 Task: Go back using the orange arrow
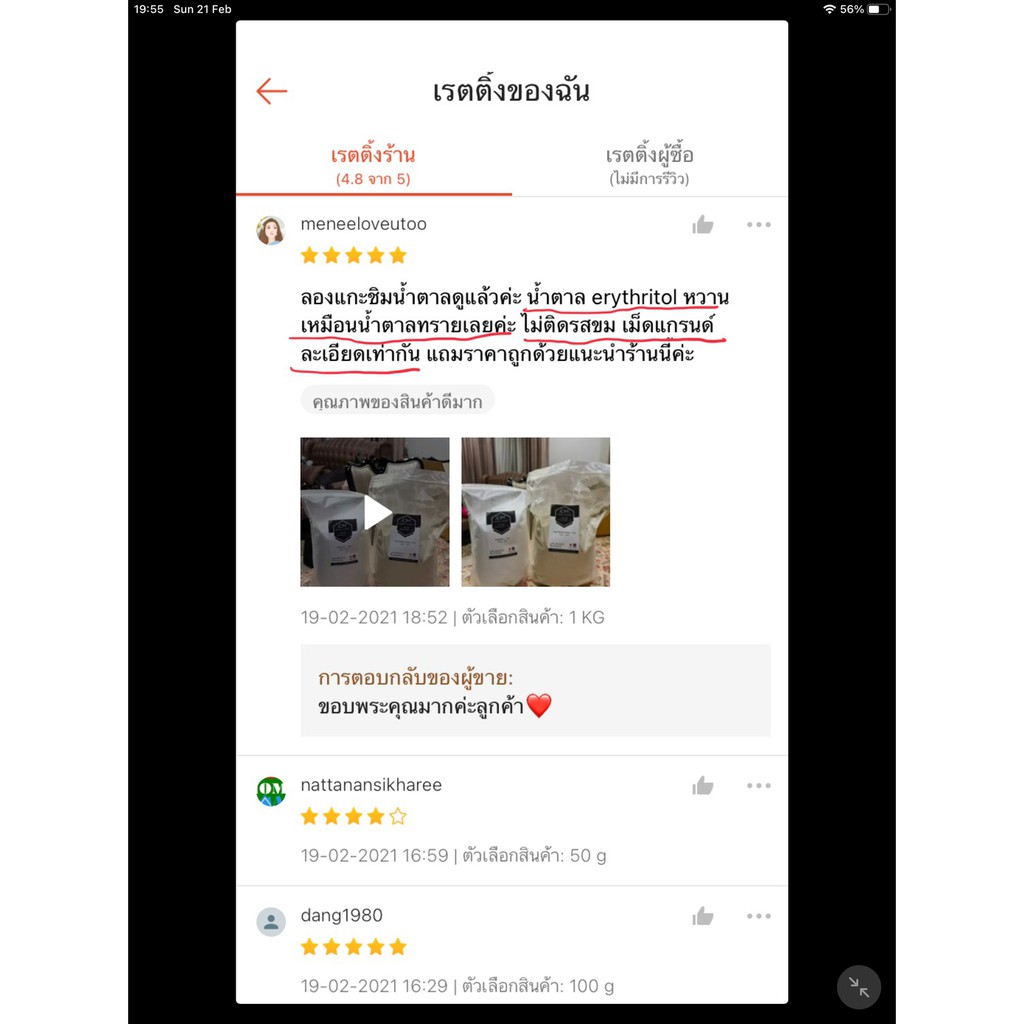(272, 91)
